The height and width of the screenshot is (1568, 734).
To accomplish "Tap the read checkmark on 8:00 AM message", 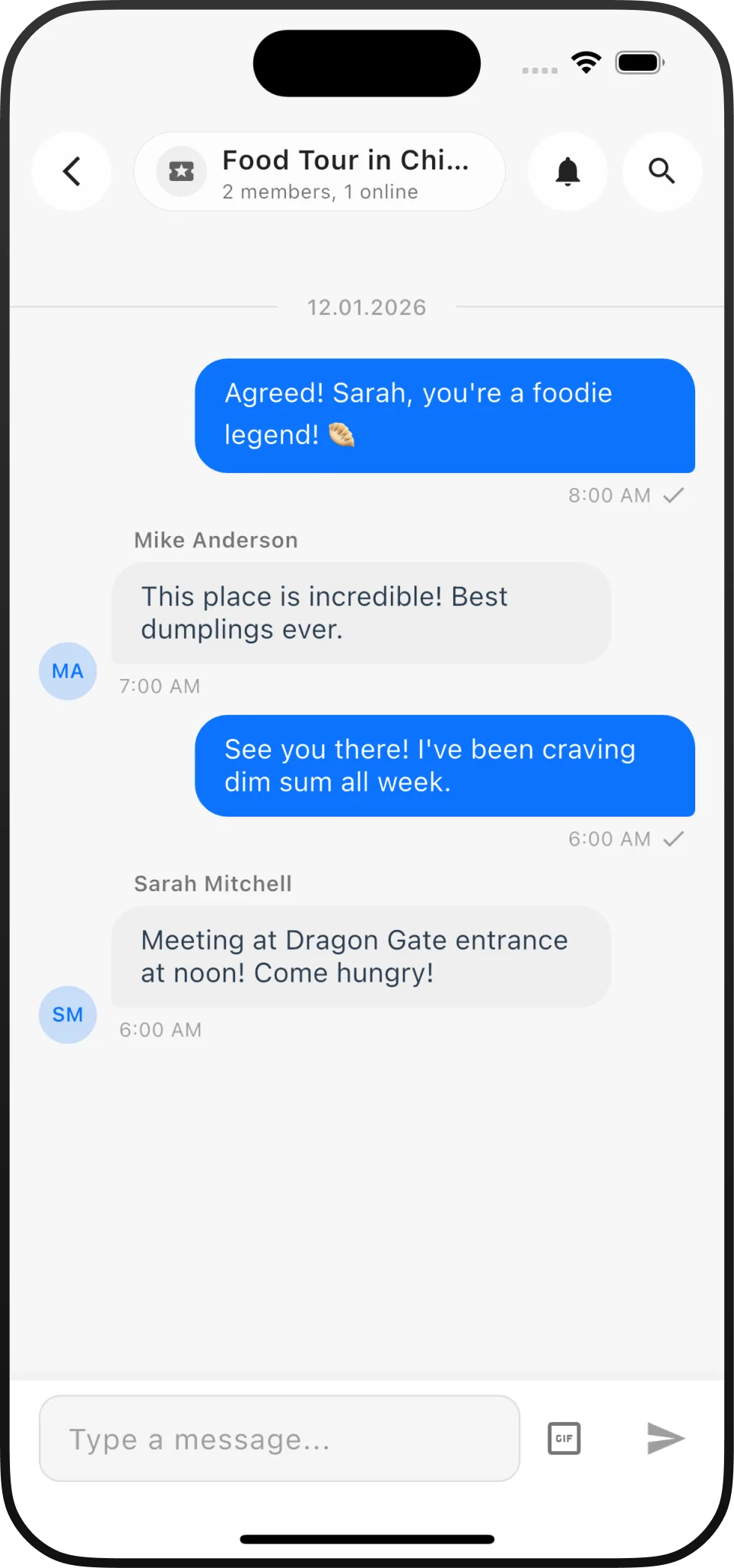I will (672, 495).
